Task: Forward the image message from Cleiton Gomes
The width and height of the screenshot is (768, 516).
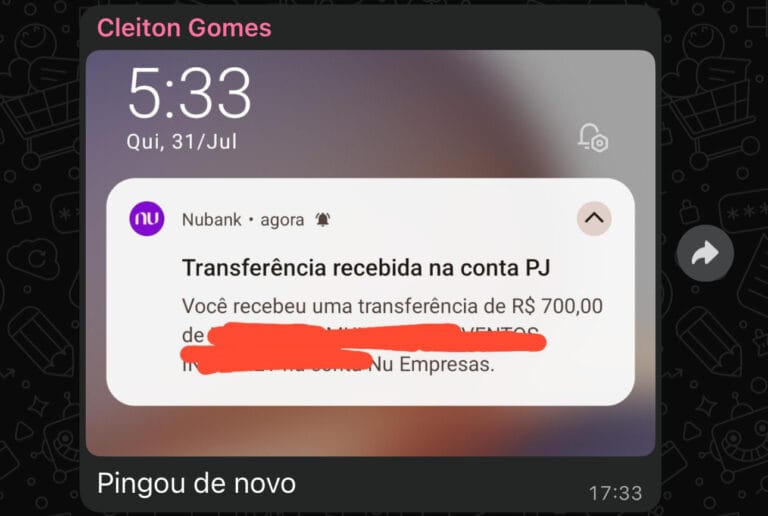Action: tap(705, 253)
